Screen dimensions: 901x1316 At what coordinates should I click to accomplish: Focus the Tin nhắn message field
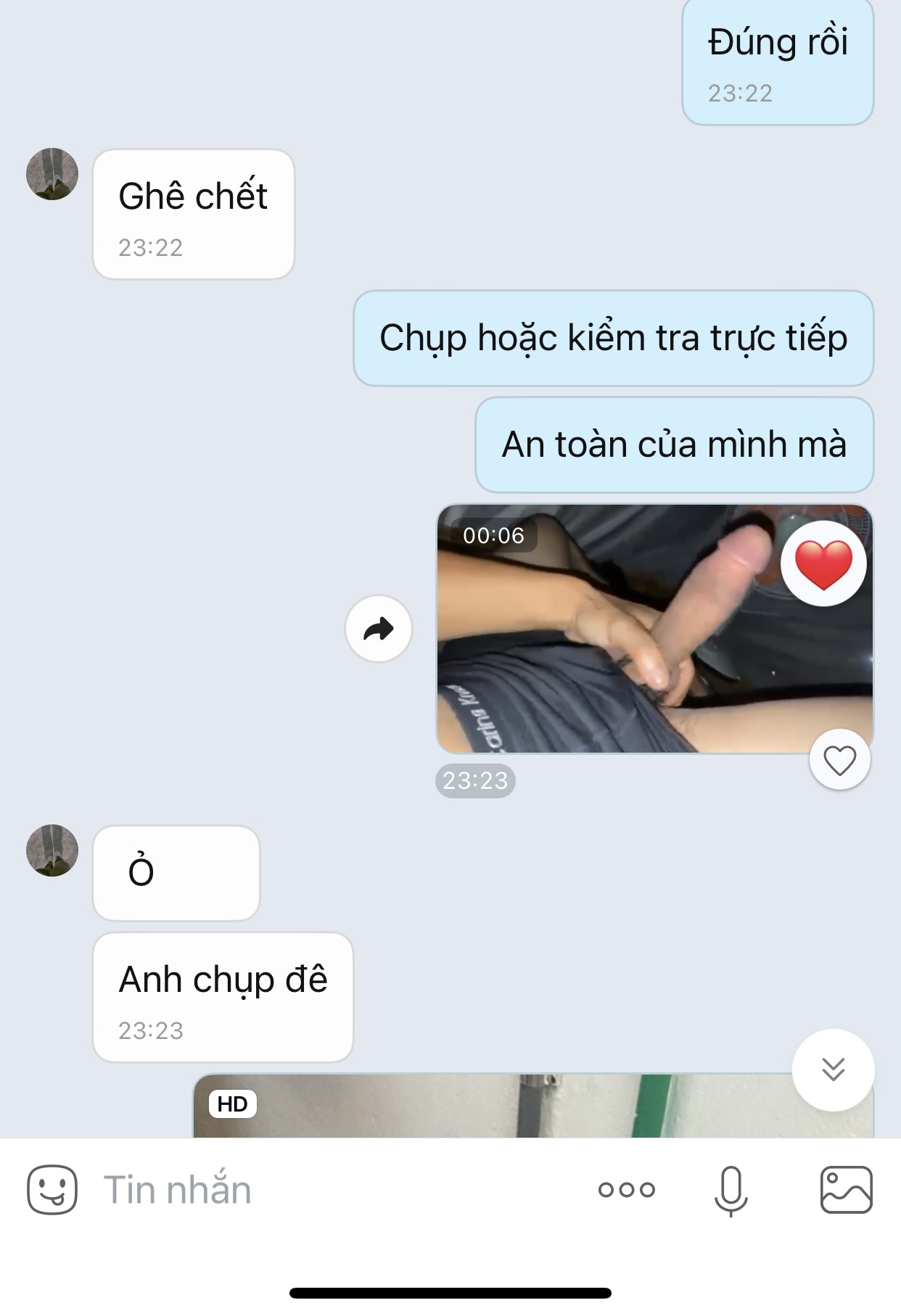pyautogui.click(x=334, y=1190)
